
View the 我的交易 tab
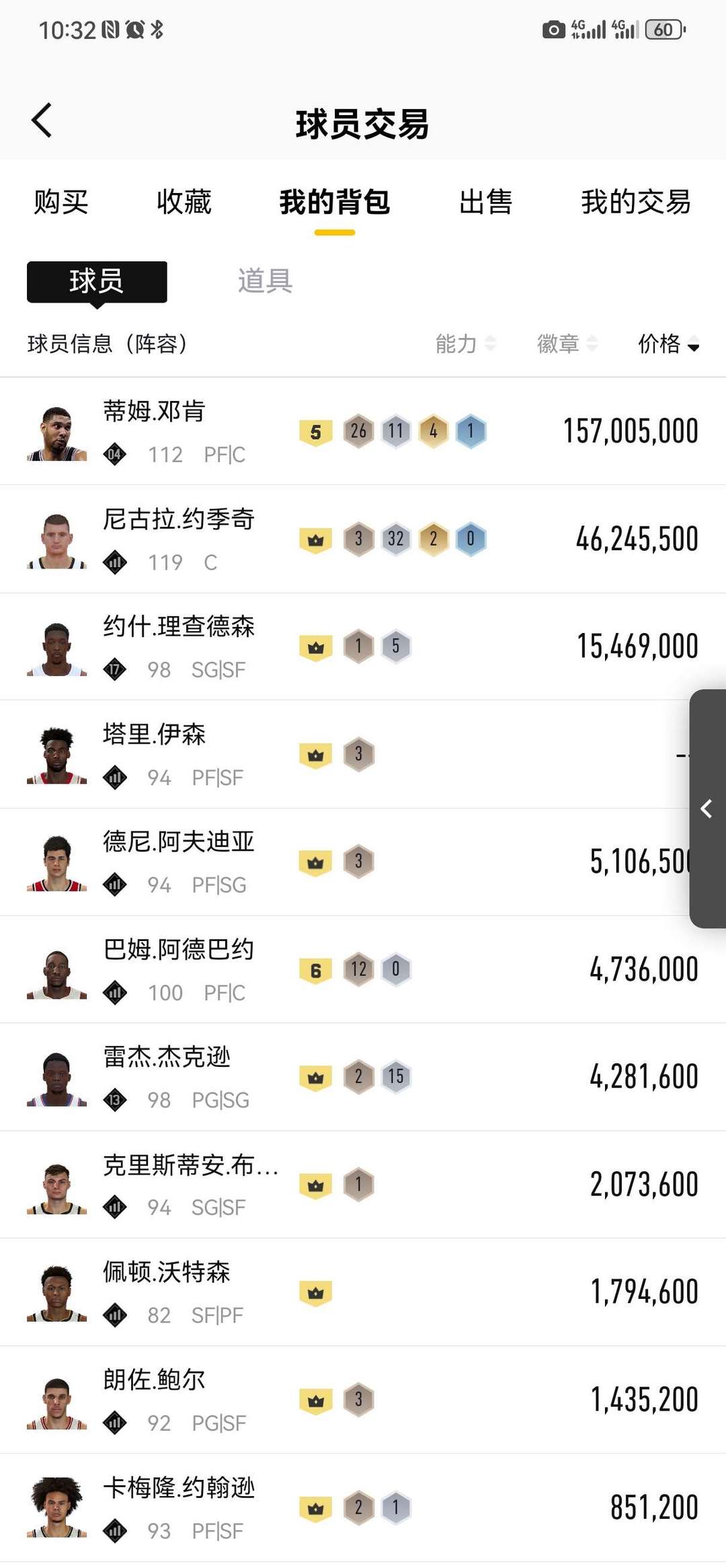pyautogui.click(x=635, y=202)
